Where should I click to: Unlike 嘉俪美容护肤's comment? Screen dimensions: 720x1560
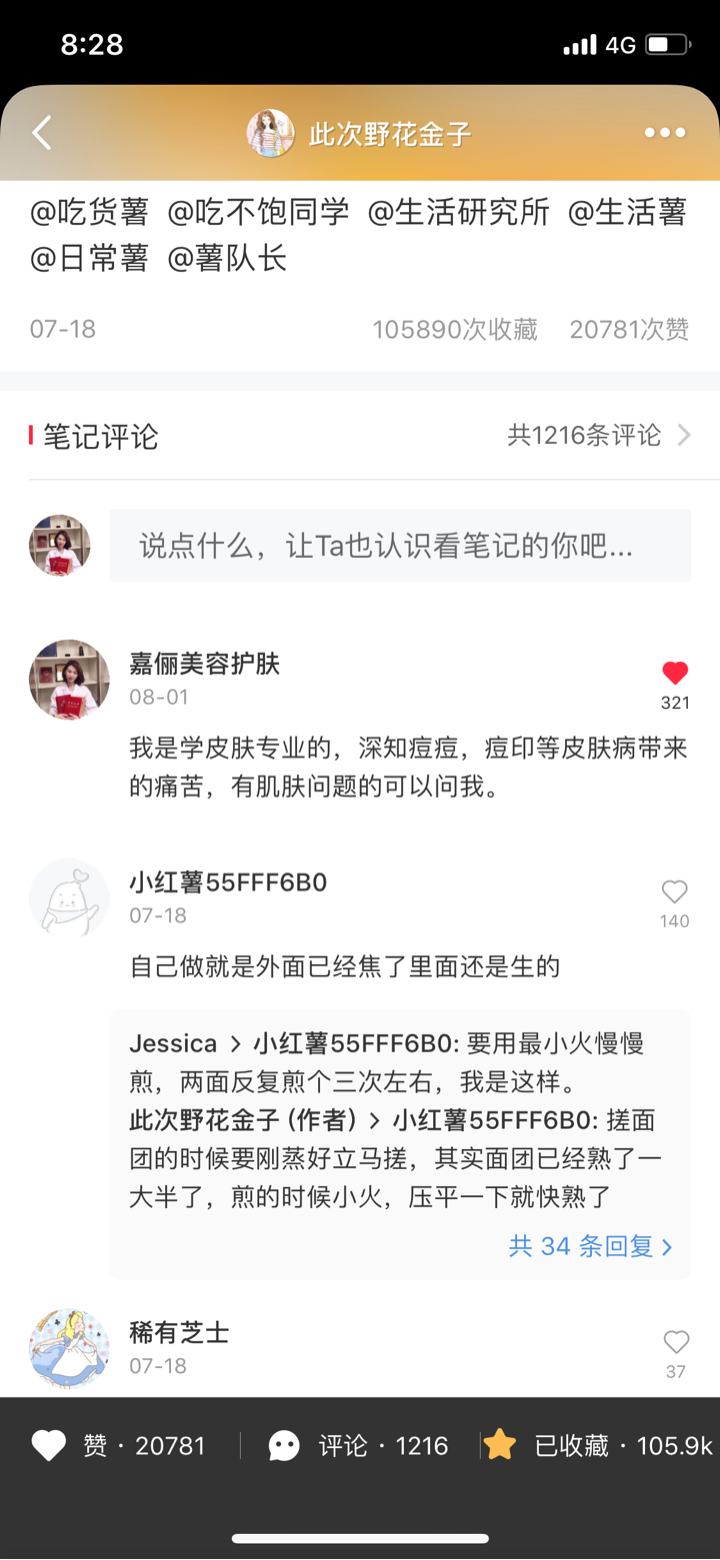click(x=675, y=673)
